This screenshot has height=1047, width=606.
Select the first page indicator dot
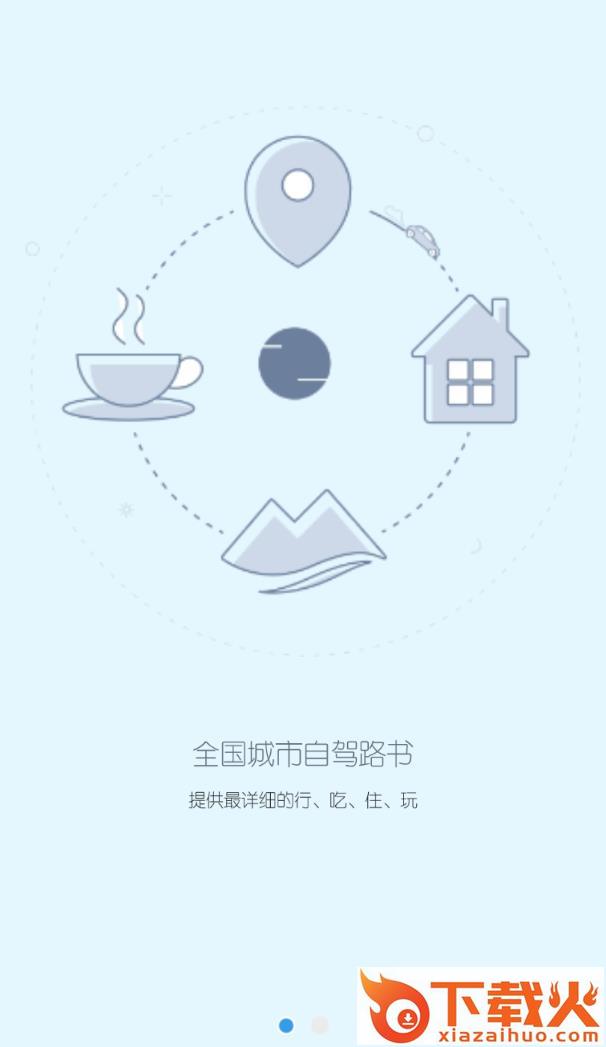286,1025
